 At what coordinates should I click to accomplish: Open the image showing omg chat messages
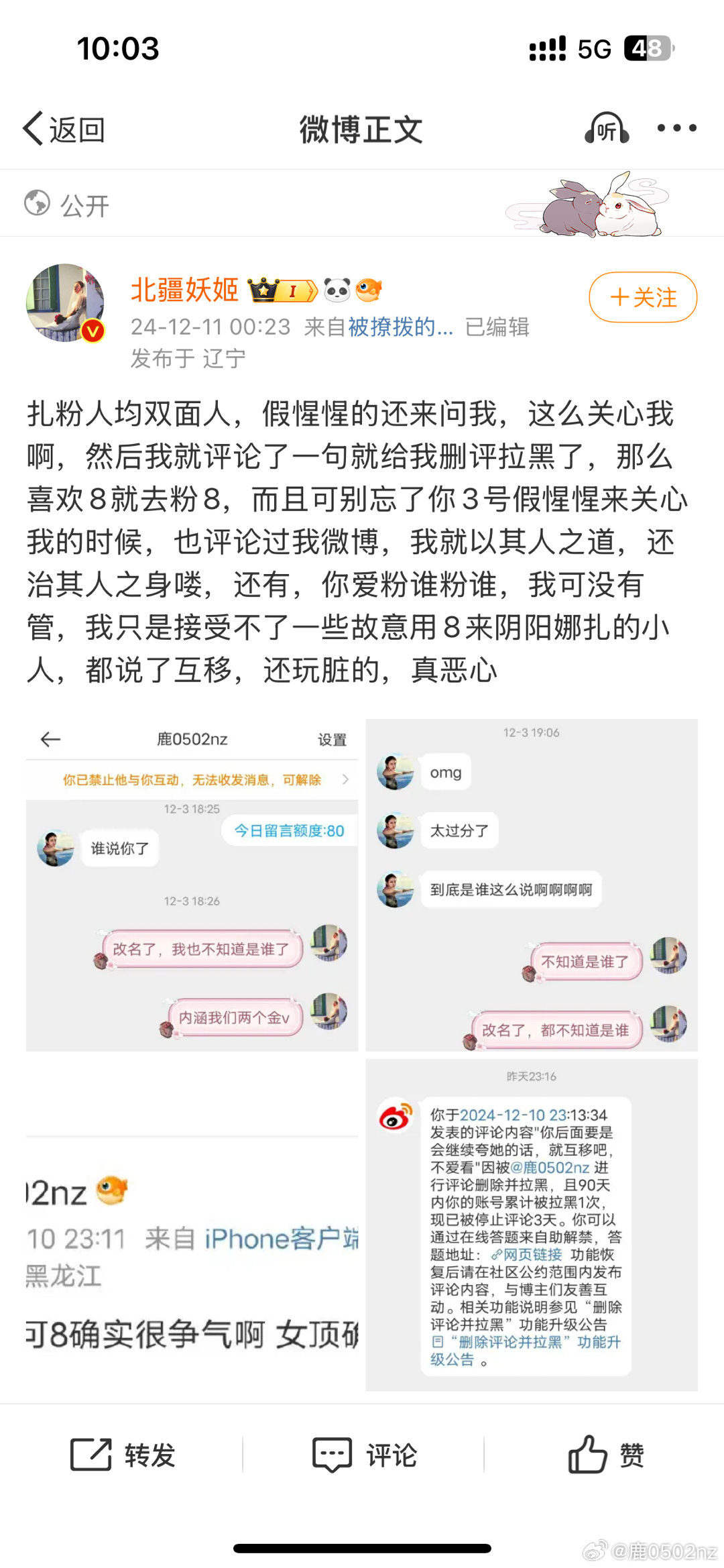pos(532,885)
